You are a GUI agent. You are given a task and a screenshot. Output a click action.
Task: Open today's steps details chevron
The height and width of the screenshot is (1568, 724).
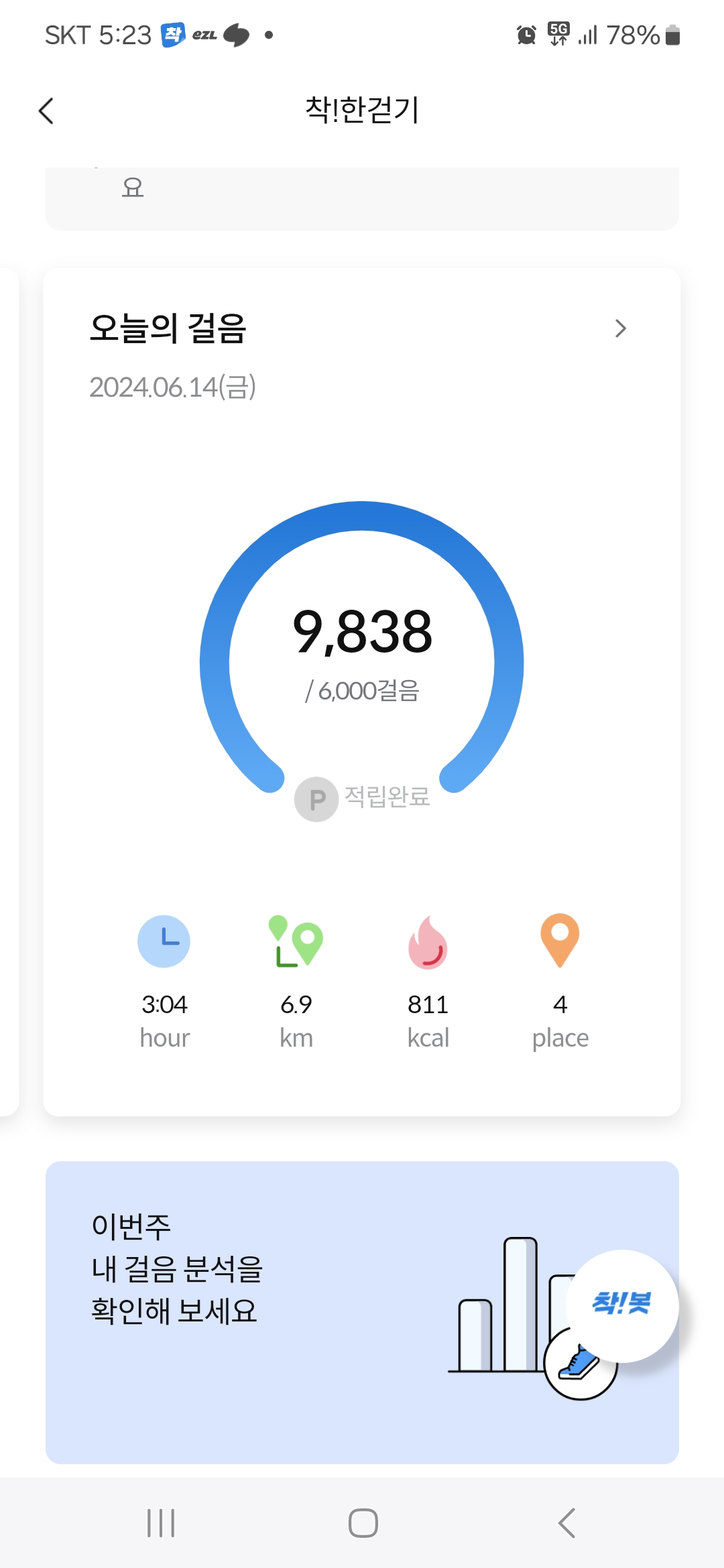tap(620, 328)
